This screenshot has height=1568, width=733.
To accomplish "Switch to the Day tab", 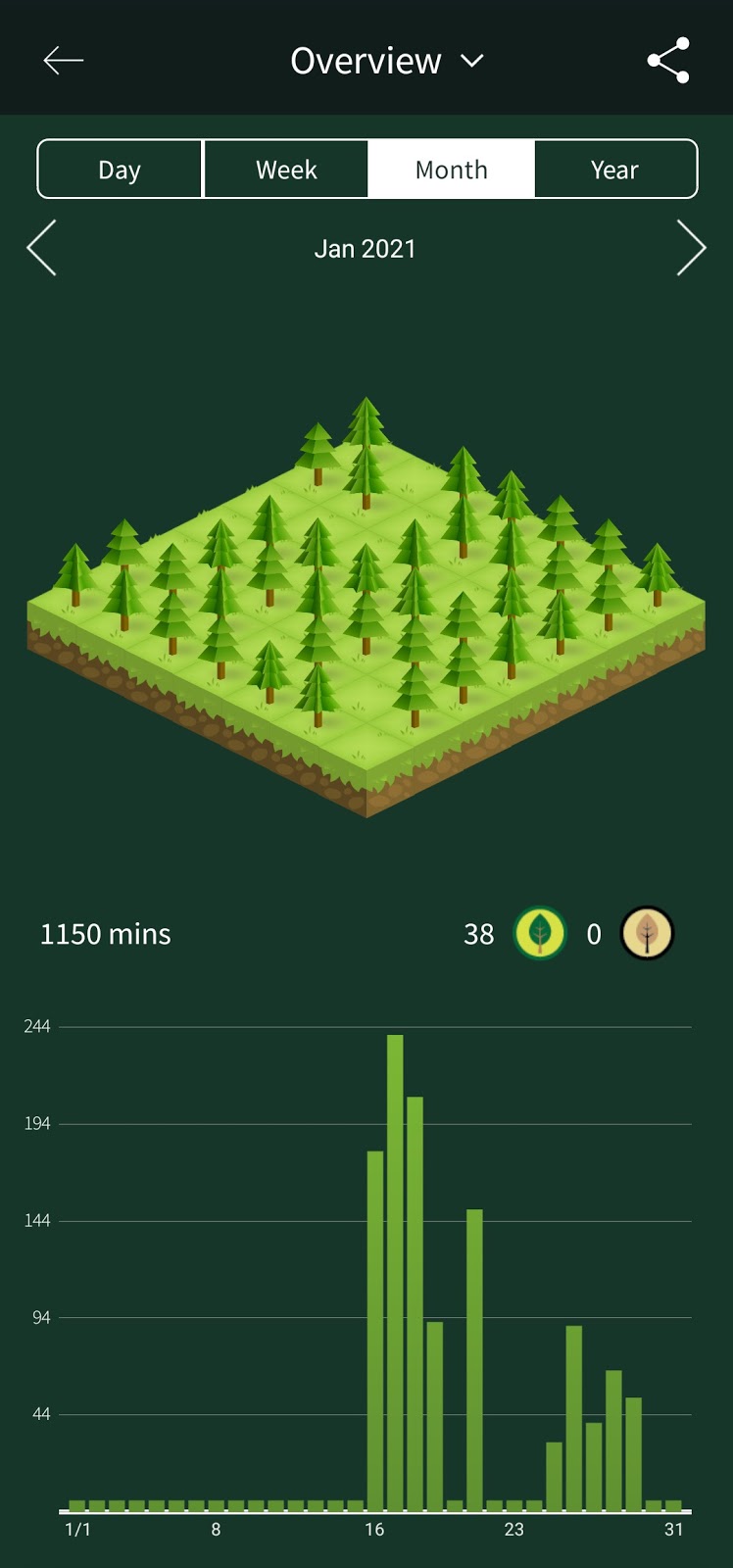I will click(x=120, y=170).
